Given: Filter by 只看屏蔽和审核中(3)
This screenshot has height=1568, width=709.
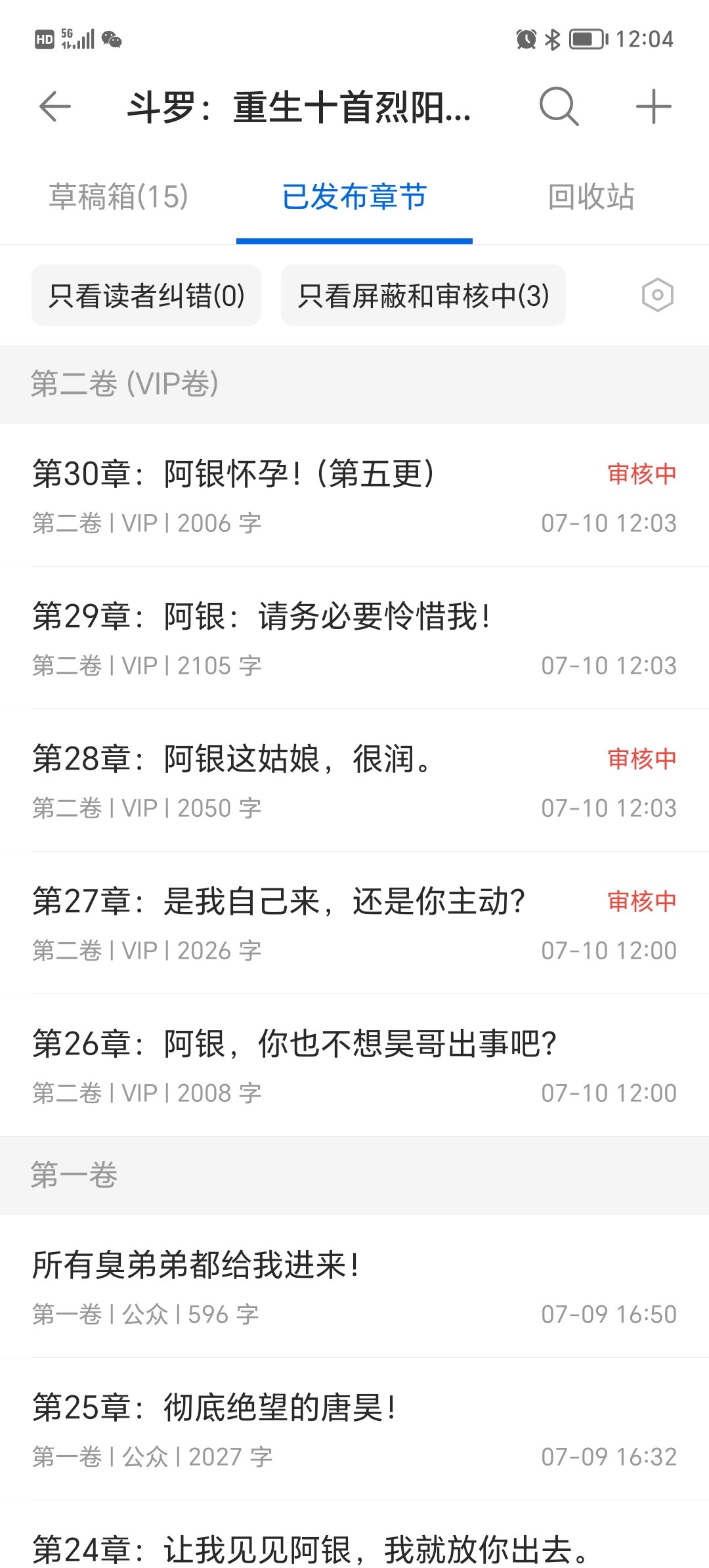Looking at the screenshot, I should pos(423,295).
